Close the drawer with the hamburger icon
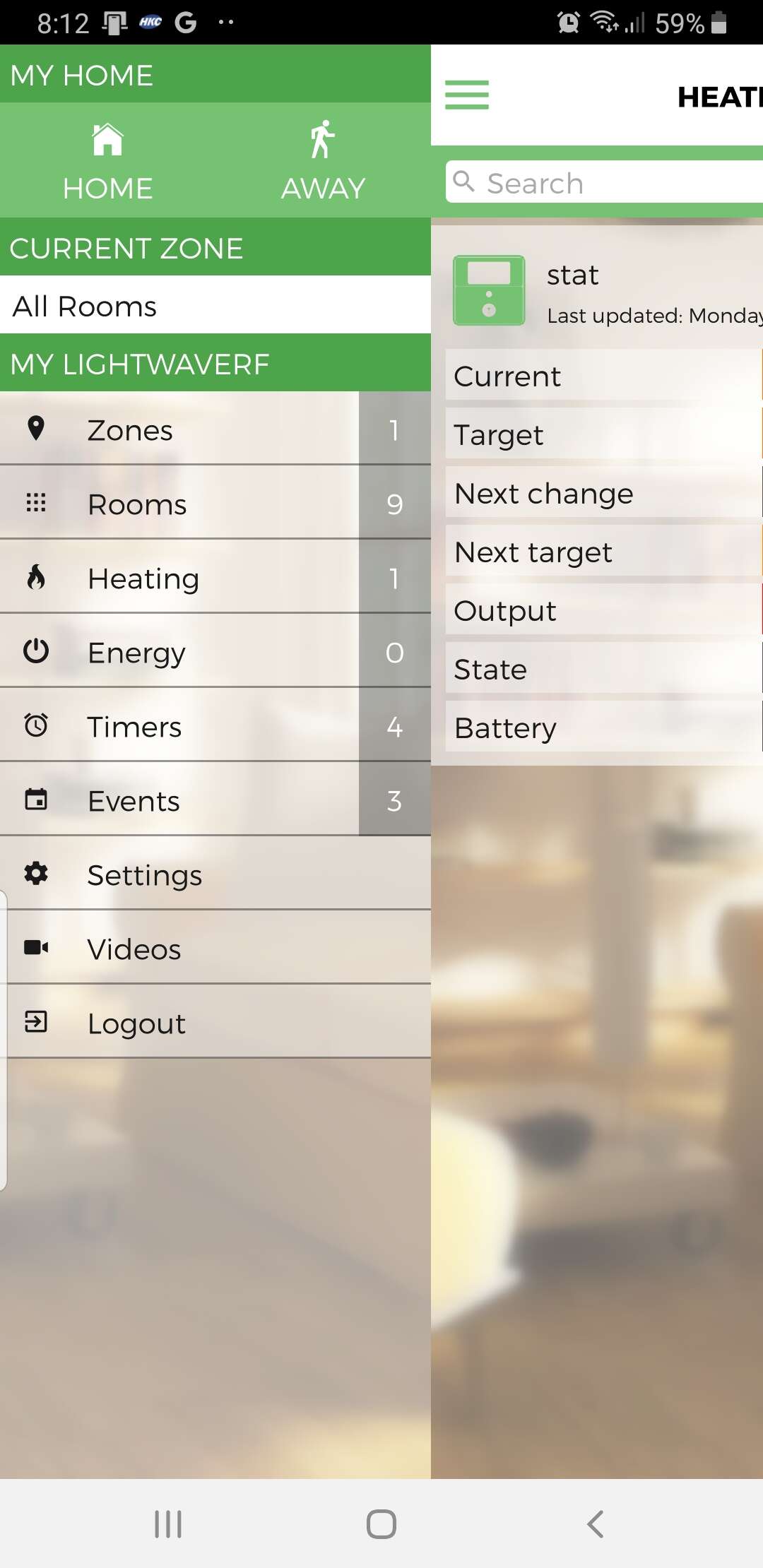The height and width of the screenshot is (1568, 763). [x=467, y=95]
